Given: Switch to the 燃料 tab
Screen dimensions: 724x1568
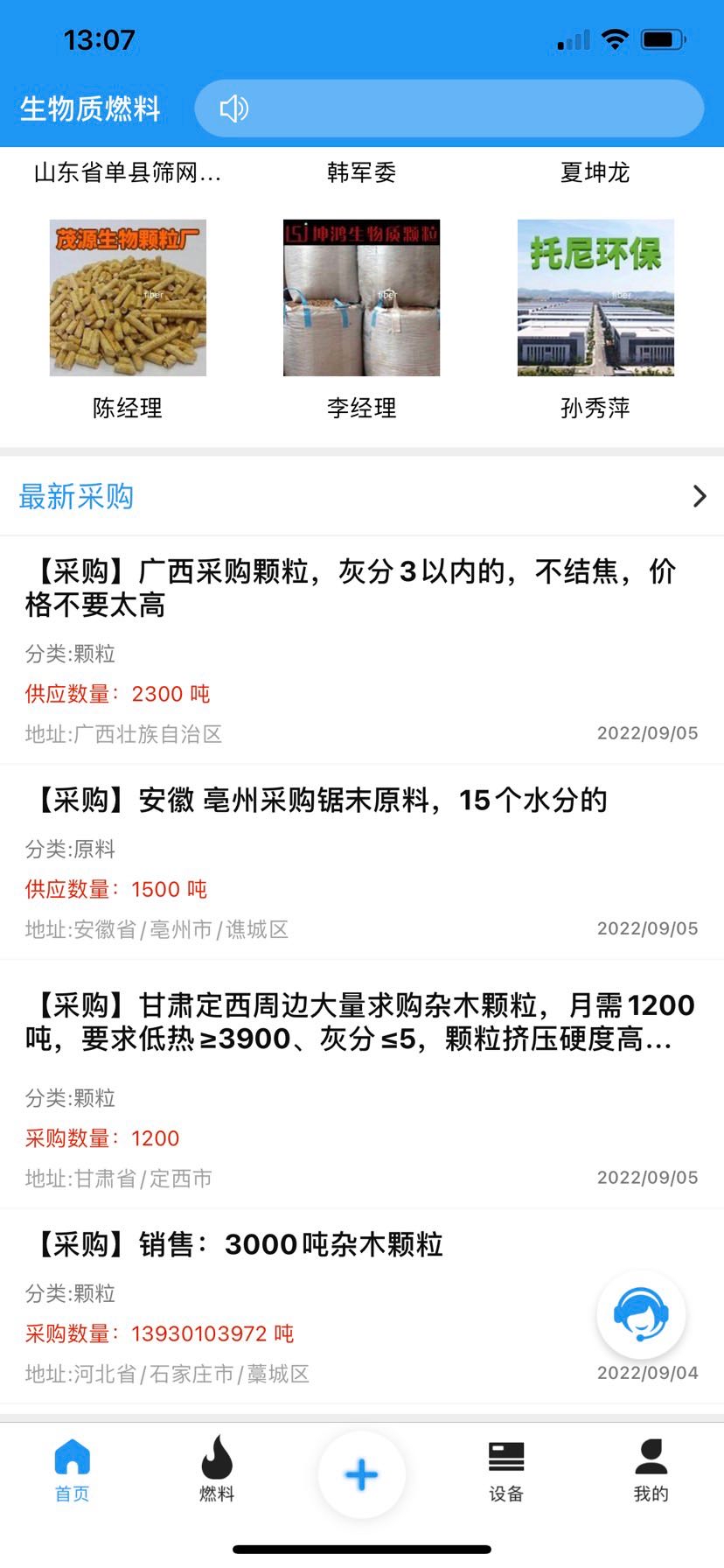Looking at the screenshot, I should [217, 1470].
